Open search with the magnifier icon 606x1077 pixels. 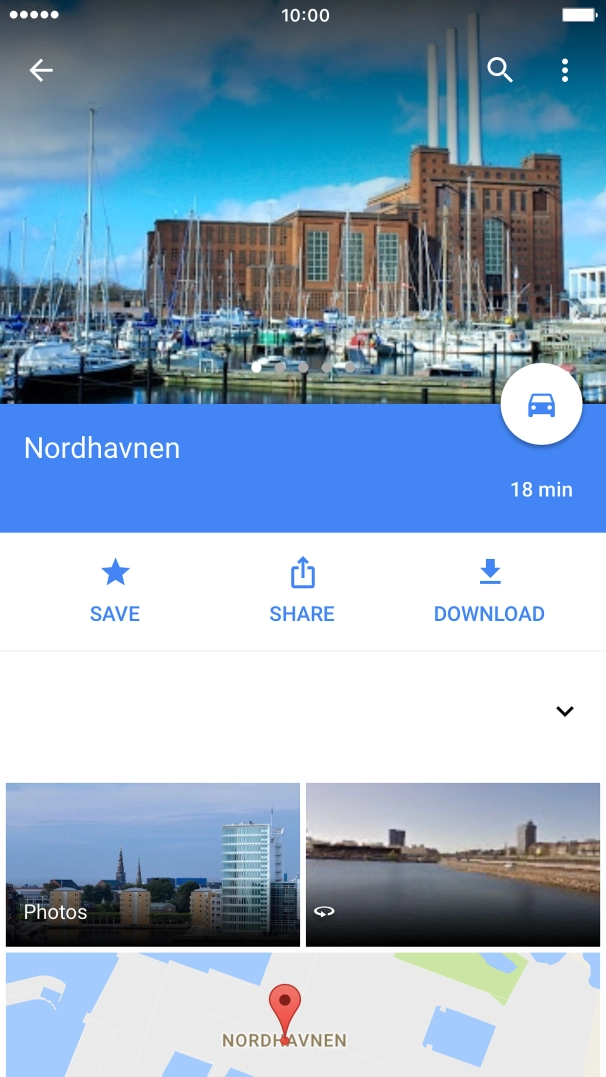click(x=500, y=70)
